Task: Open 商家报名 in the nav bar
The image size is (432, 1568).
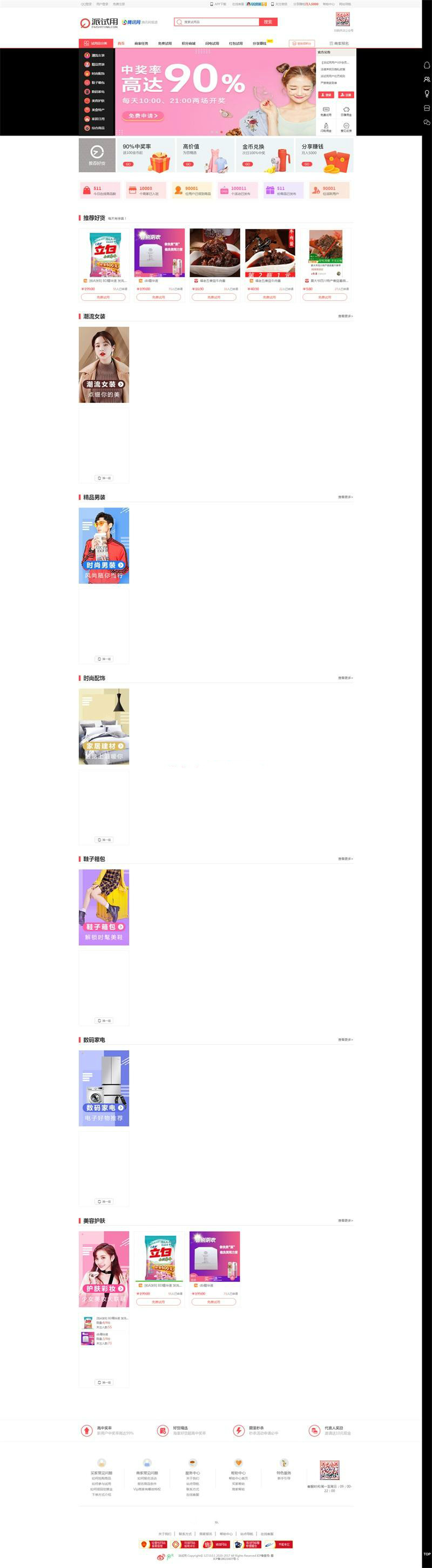Action: point(339,43)
